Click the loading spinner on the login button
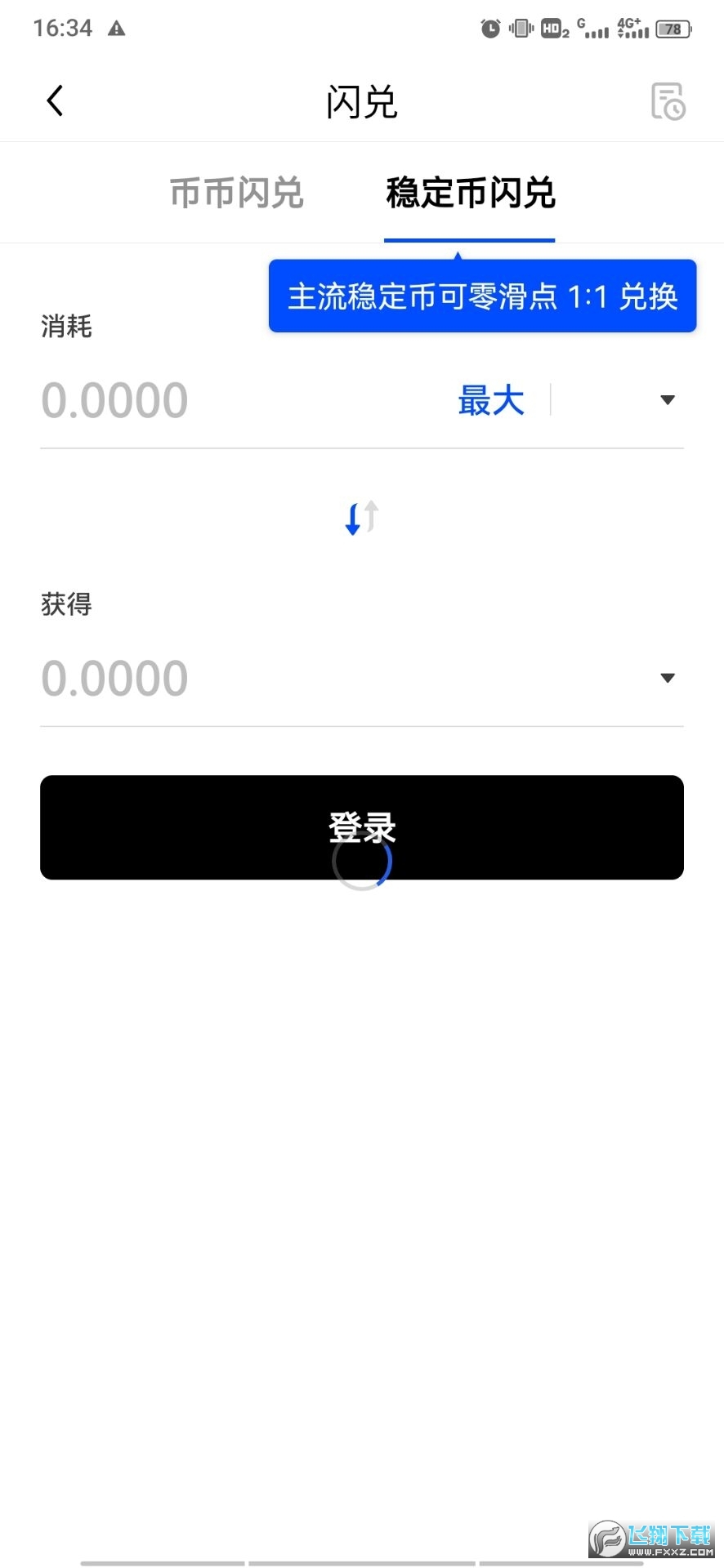The image size is (724, 1568). click(362, 861)
